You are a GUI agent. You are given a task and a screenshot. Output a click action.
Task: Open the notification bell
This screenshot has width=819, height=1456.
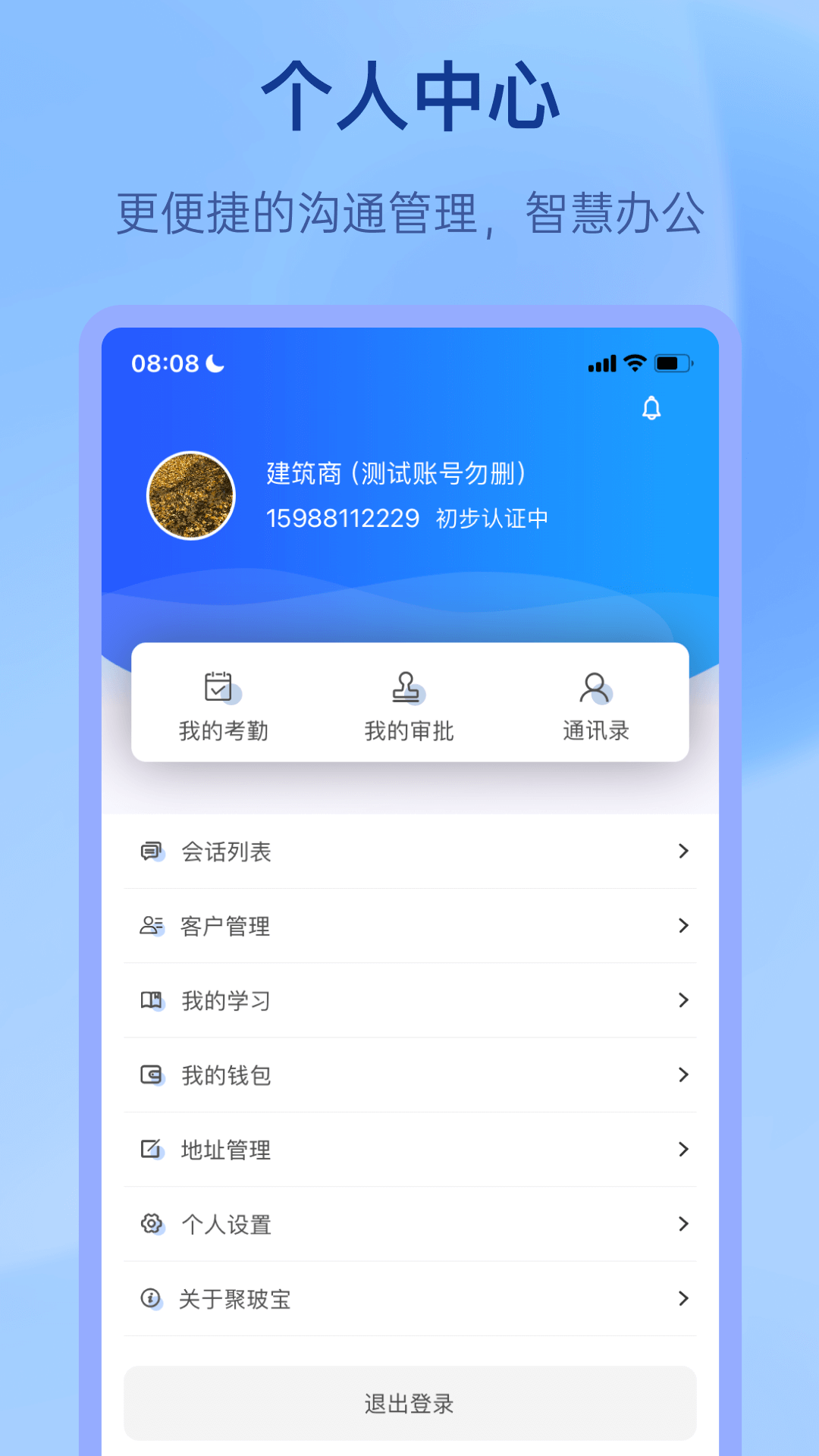pos(651,409)
